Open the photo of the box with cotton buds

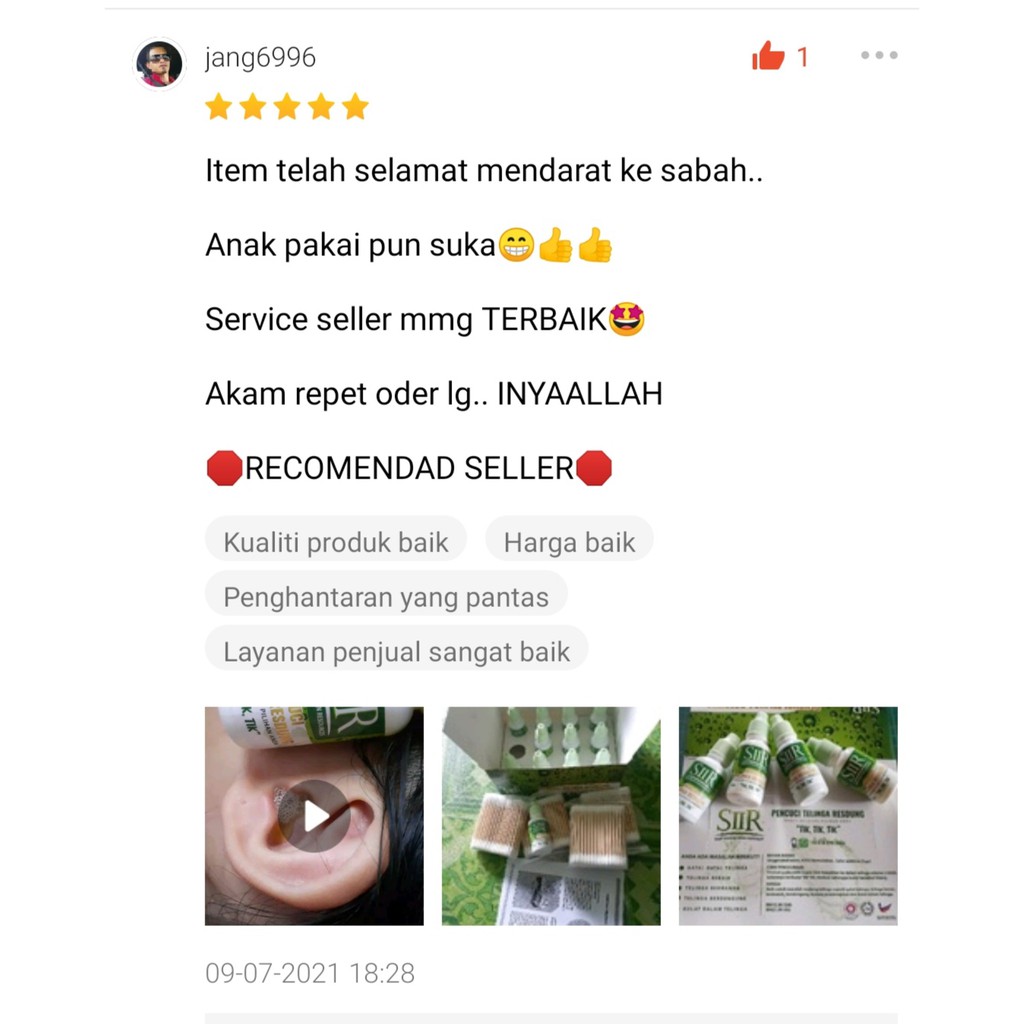[551, 816]
